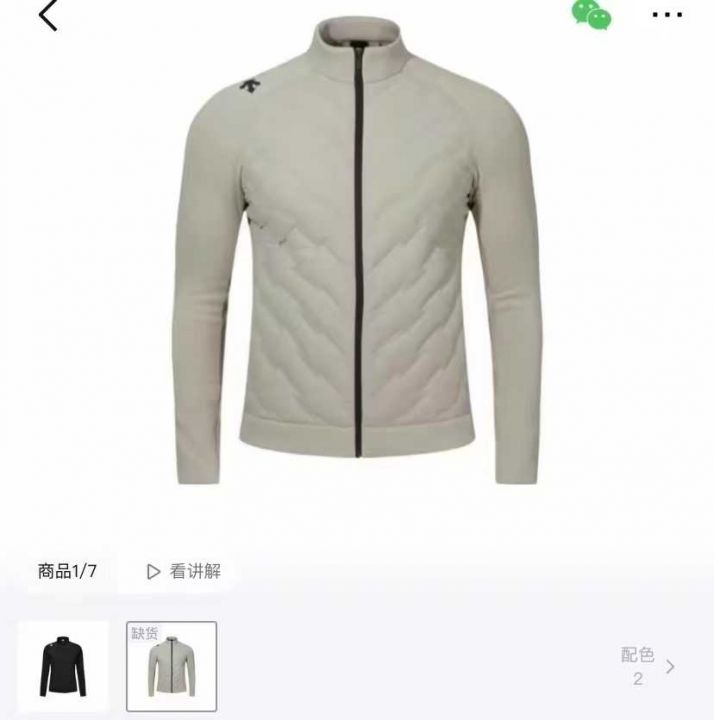Select the black jacket color thumbnail
Viewport: 714px width, 720px height.
tap(63, 665)
